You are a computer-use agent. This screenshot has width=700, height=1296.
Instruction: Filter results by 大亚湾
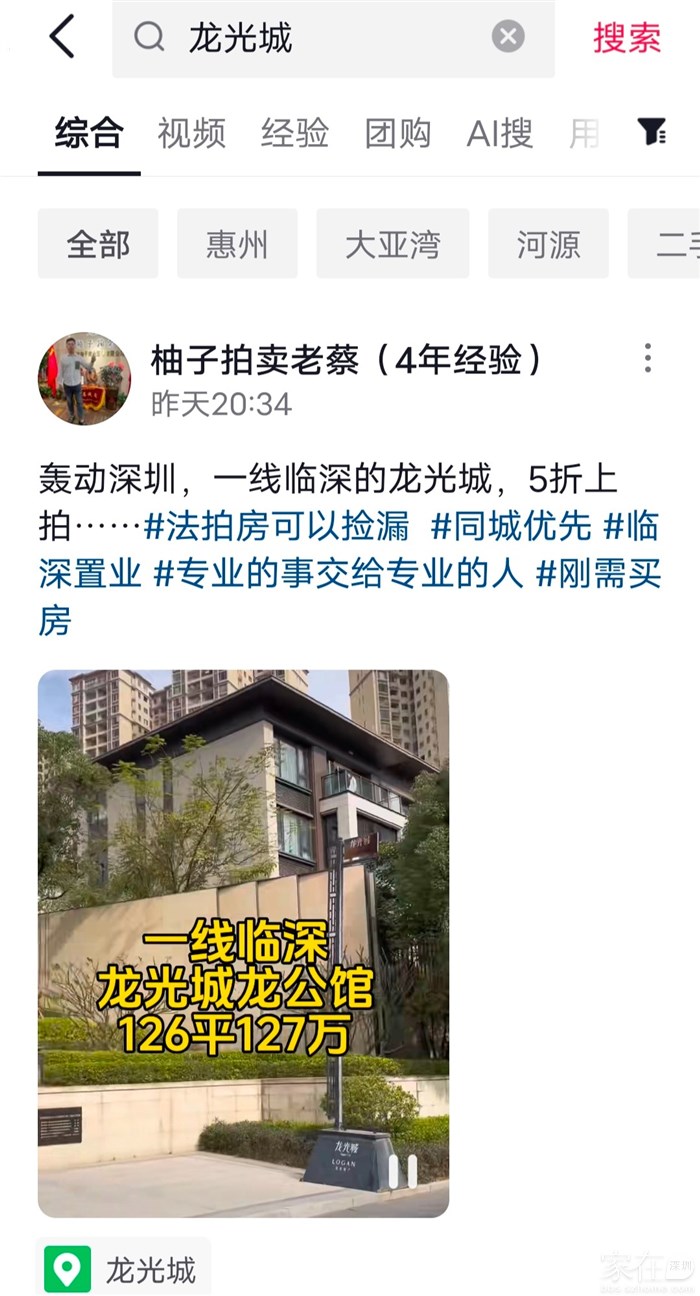[393, 243]
